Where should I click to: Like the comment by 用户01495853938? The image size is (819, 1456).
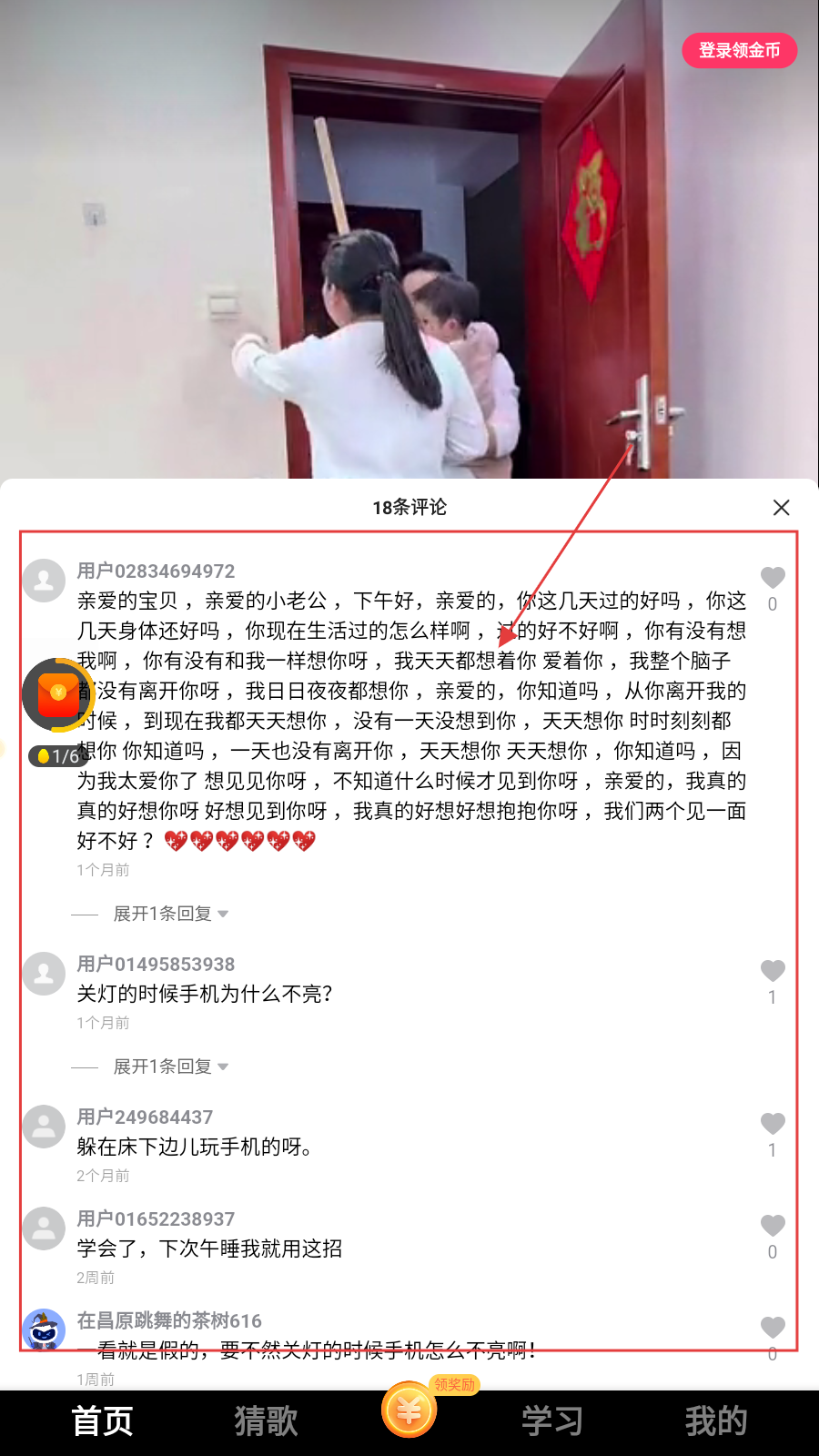coord(773,971)
